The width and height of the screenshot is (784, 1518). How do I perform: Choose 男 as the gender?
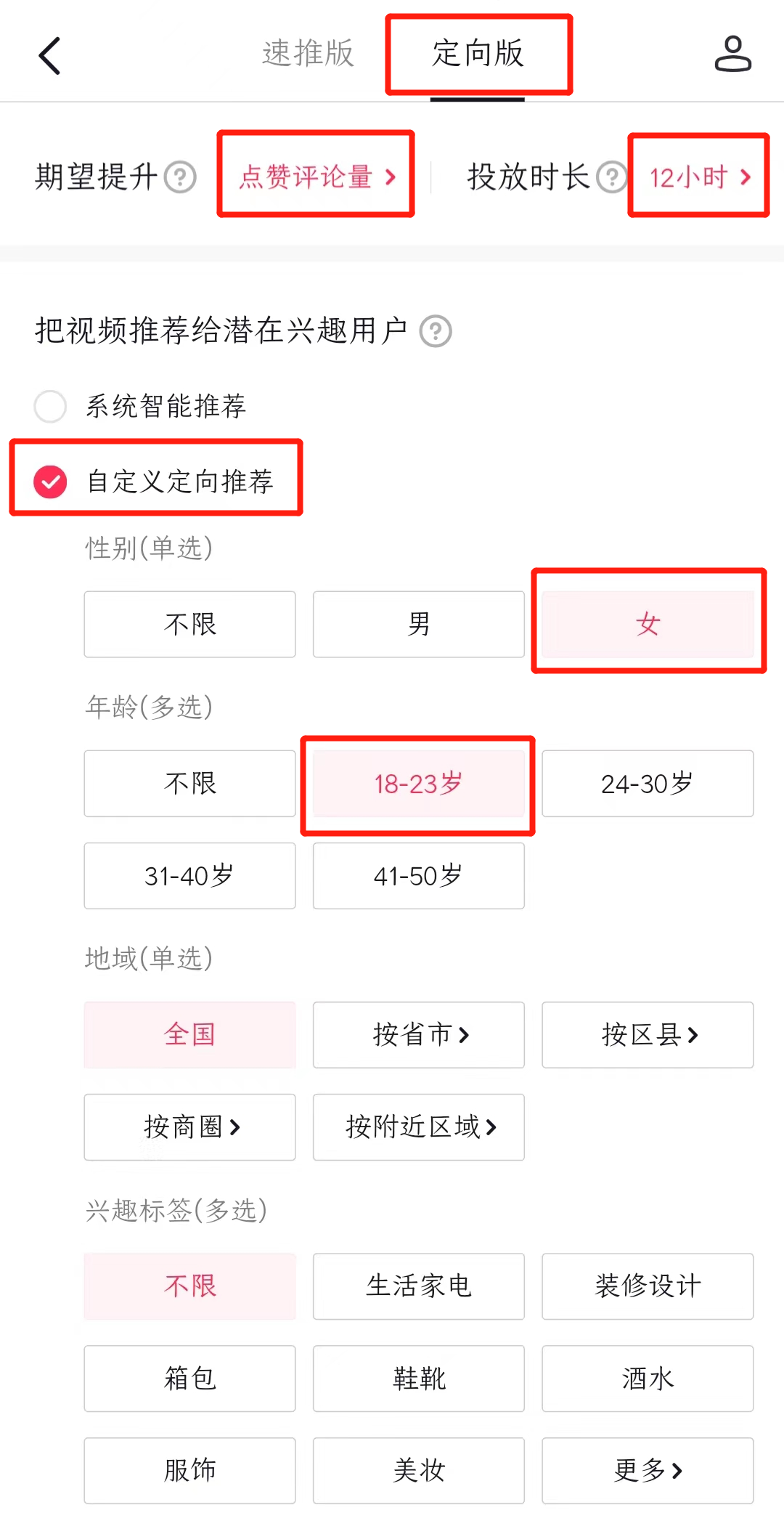(418, 624)
